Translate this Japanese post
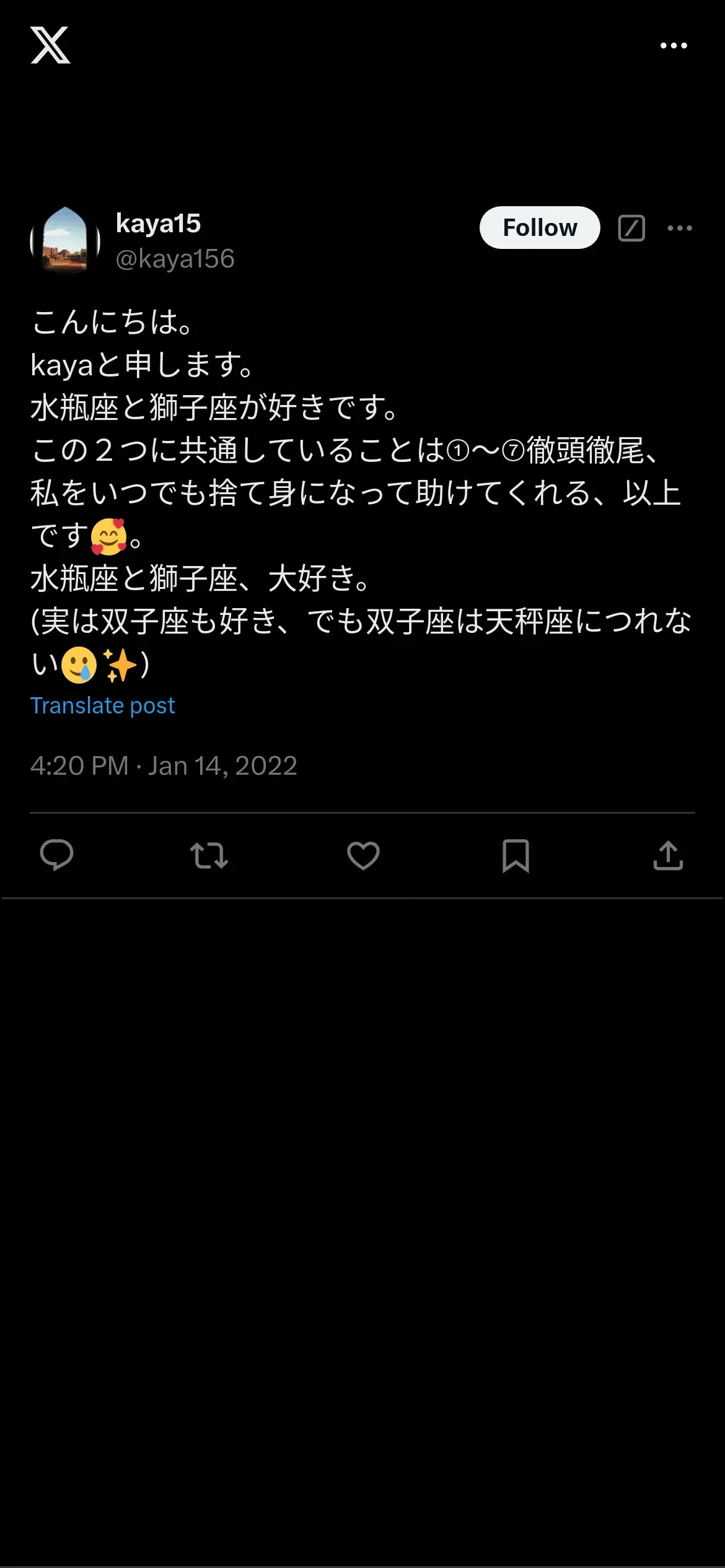725x1568 pixels. tap(102, 705)
